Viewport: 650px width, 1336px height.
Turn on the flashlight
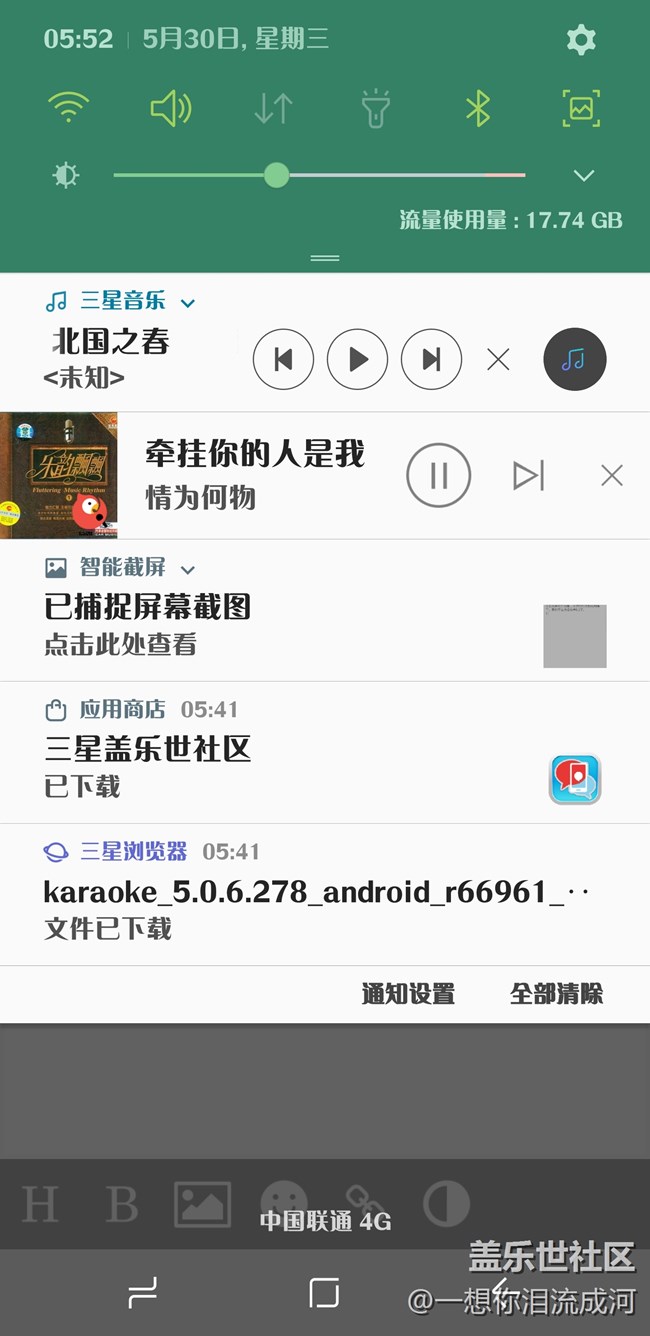point(375,108)
